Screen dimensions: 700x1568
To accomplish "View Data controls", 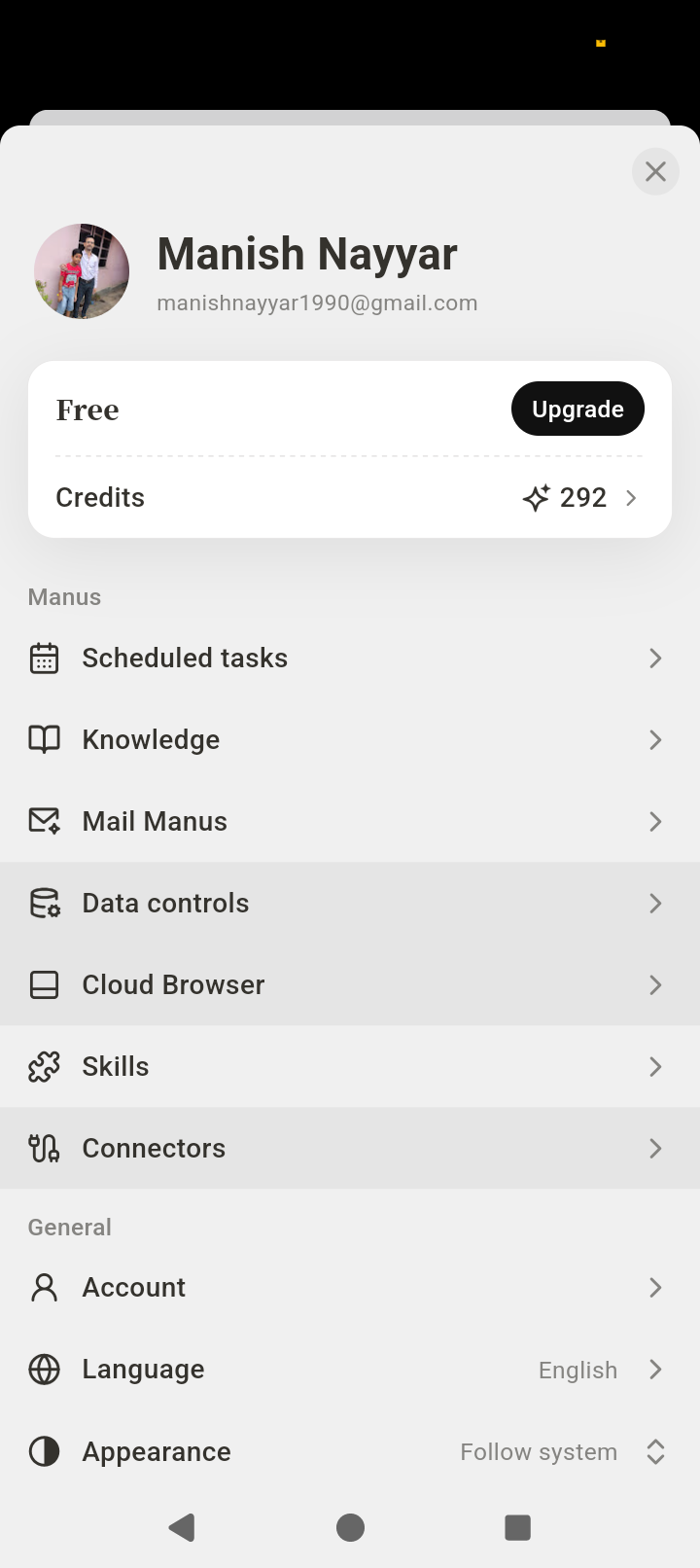I will pos(350,904).
